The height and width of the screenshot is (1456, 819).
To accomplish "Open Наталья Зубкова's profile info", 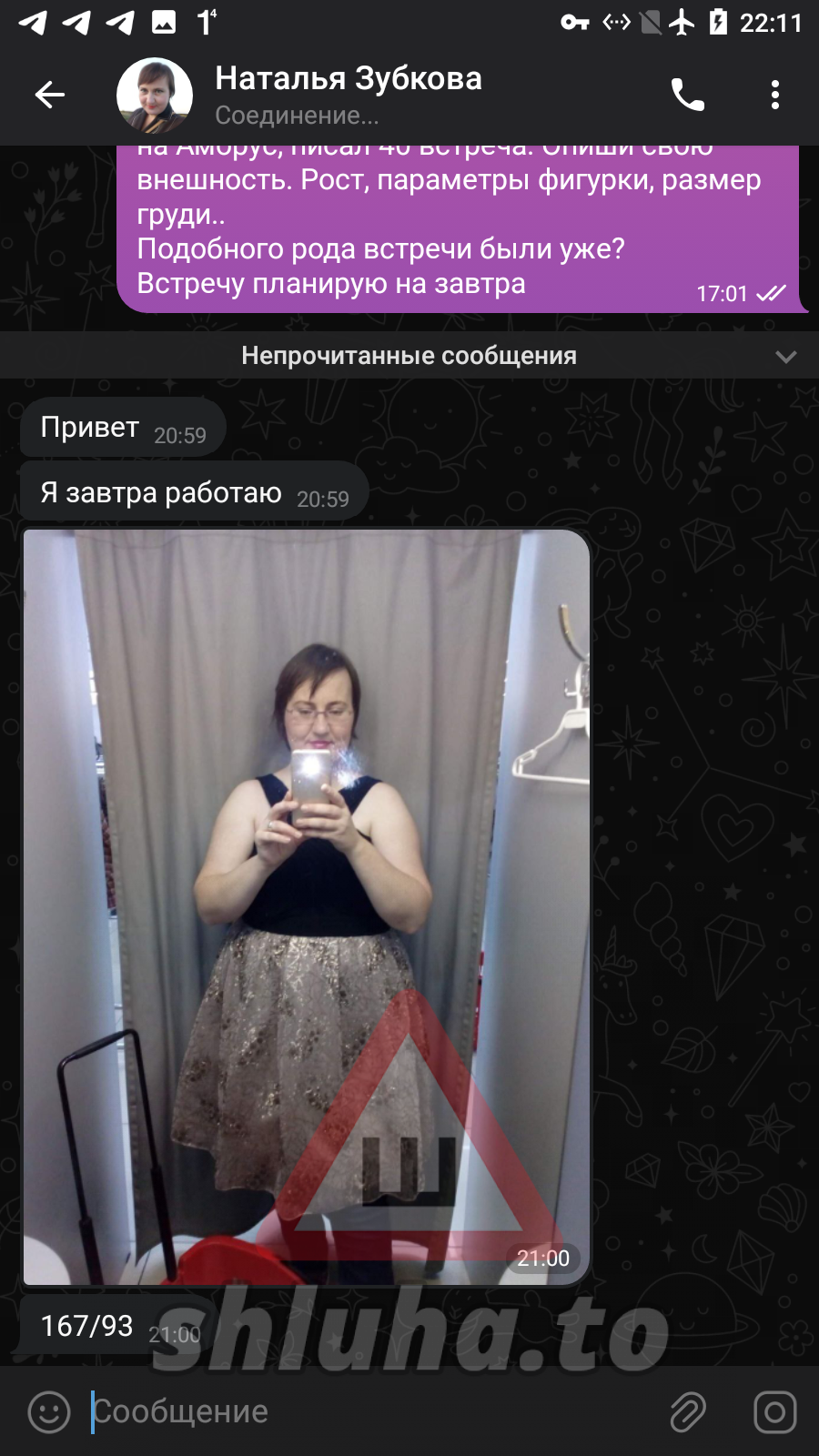I will [x=348, y=95].
